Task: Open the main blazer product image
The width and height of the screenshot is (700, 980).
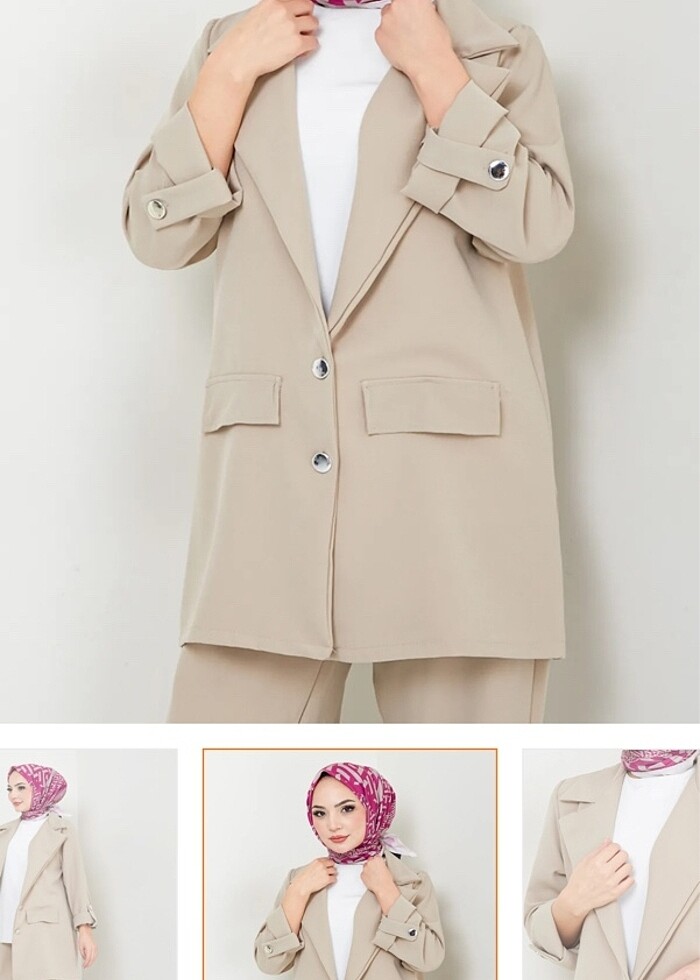Action: coord(350,360)
